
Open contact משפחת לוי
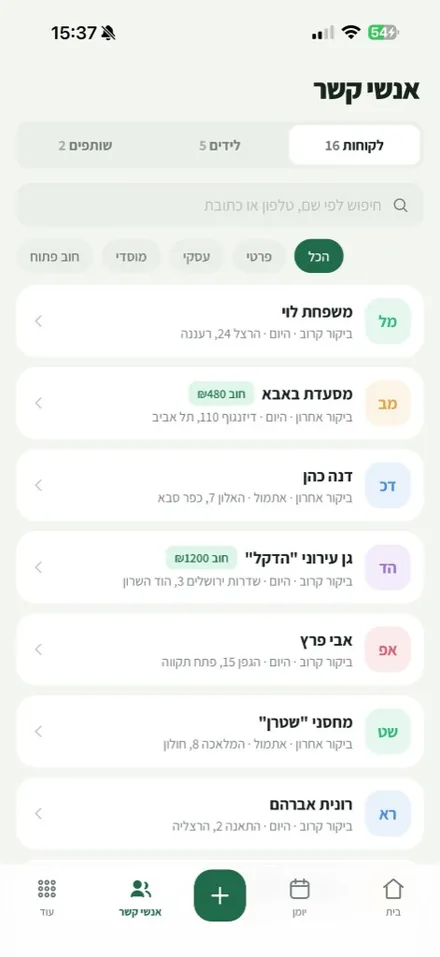click(220, 321)
